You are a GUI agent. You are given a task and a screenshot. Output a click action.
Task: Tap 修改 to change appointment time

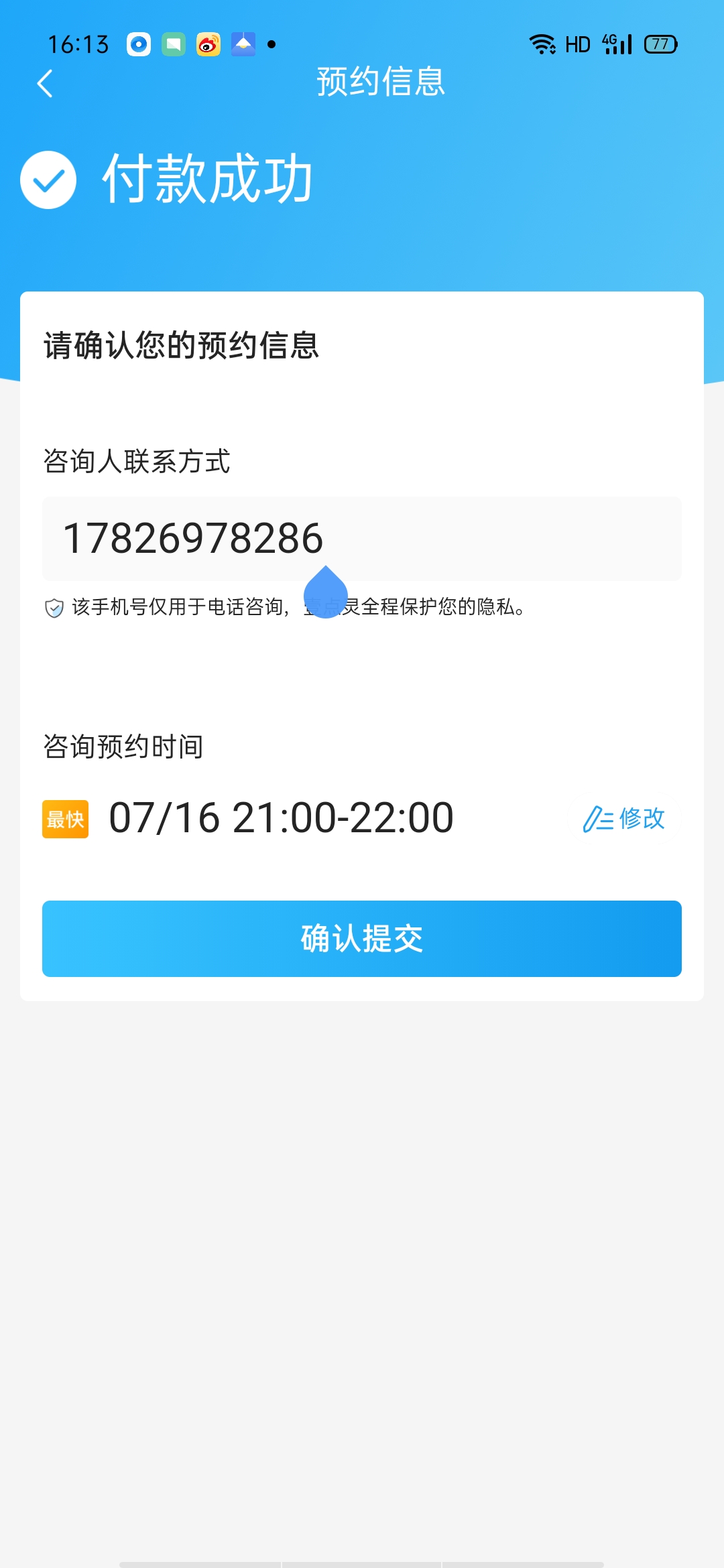[x=624, y=818]
